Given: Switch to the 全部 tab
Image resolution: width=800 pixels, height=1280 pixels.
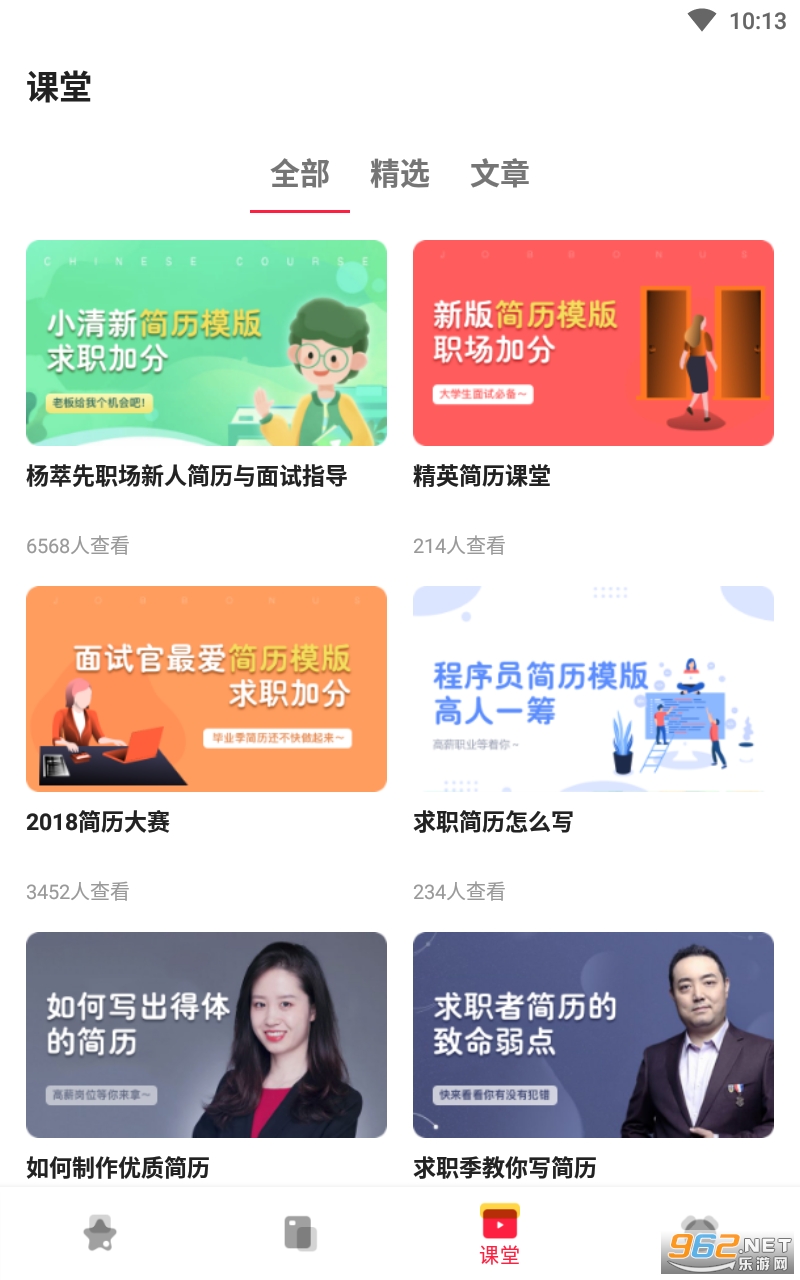Looking at the screenshot, I should 299,174.
